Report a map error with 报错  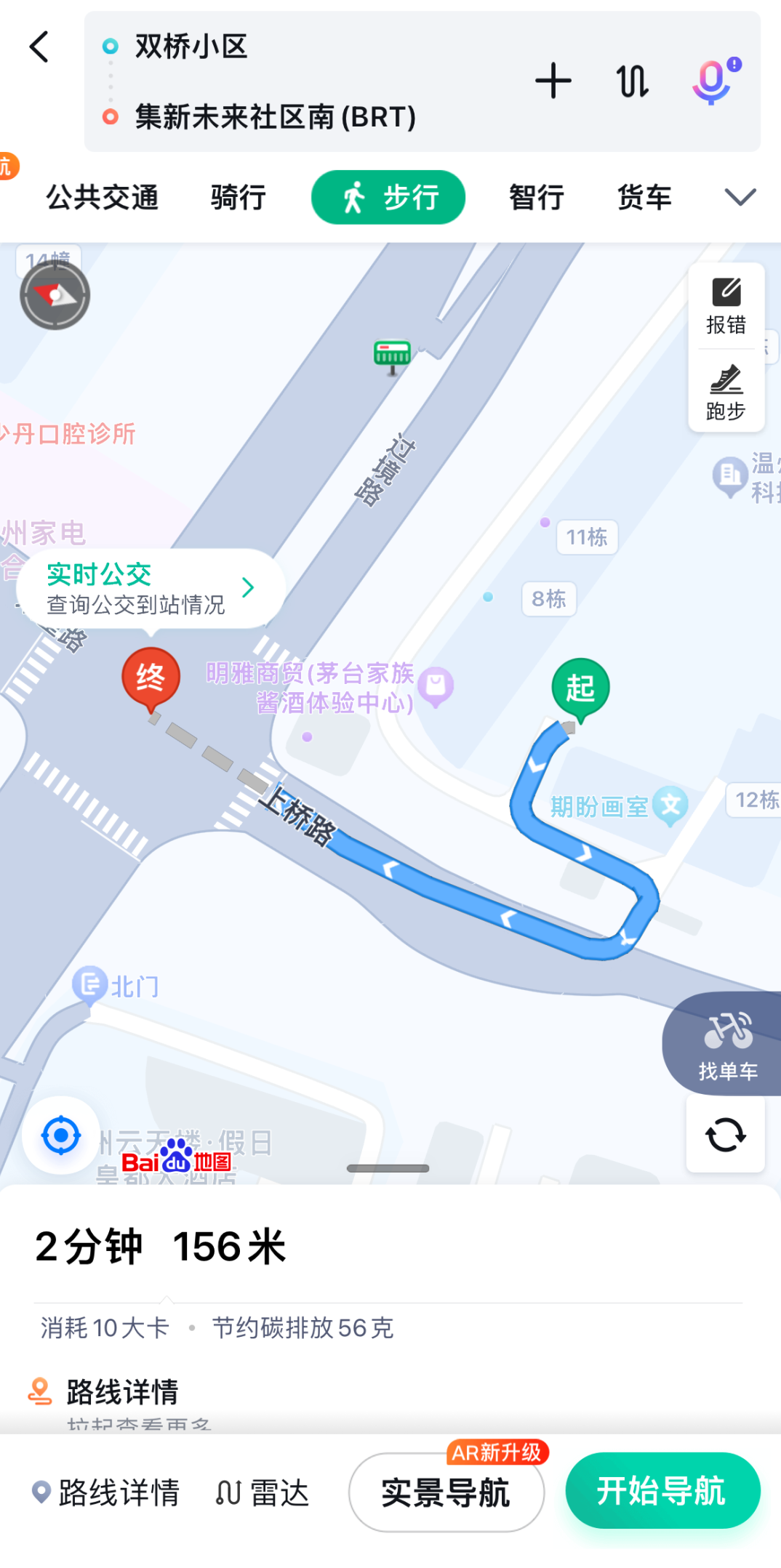(726, 306)
